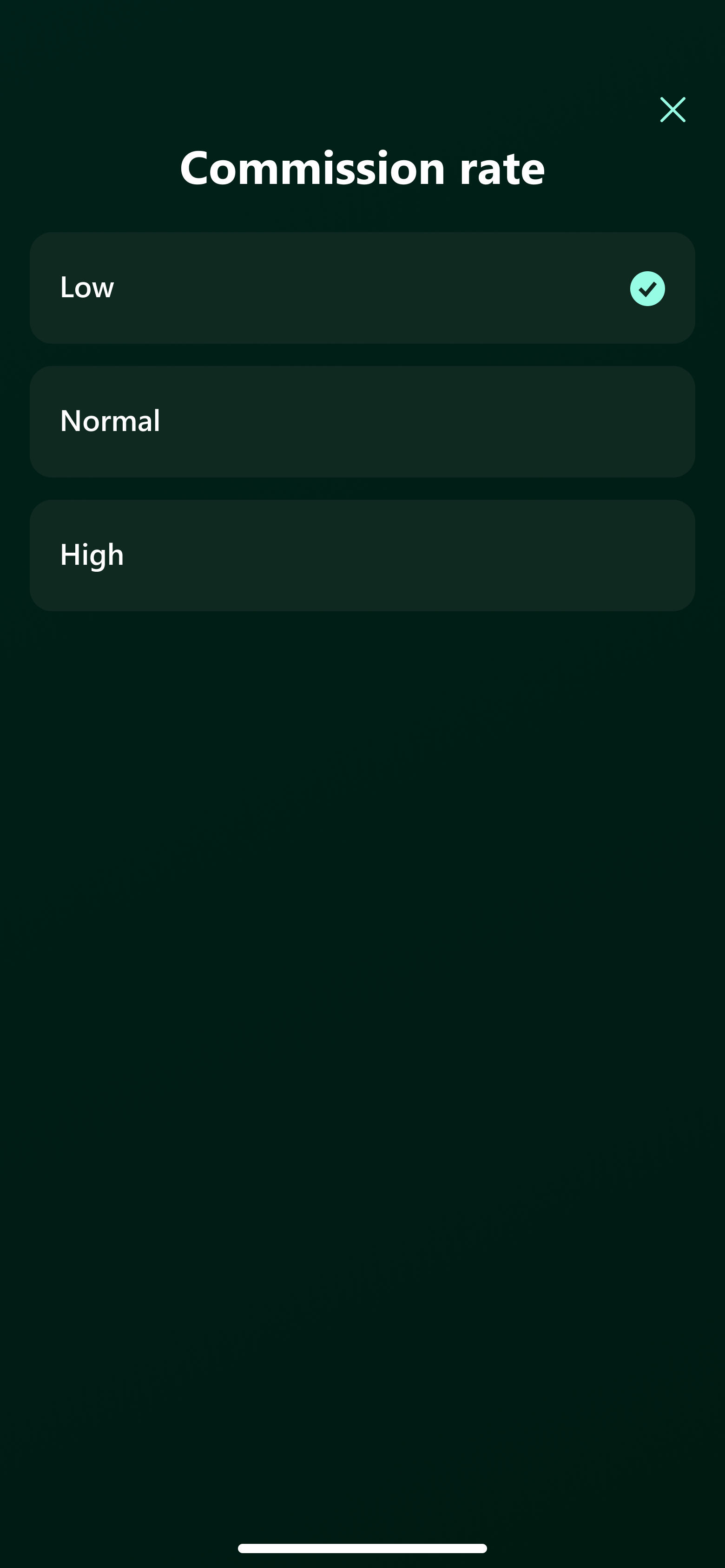Pick the High commission rate
This screenshot has height=1568, width=725.
[x=362, y=555]
